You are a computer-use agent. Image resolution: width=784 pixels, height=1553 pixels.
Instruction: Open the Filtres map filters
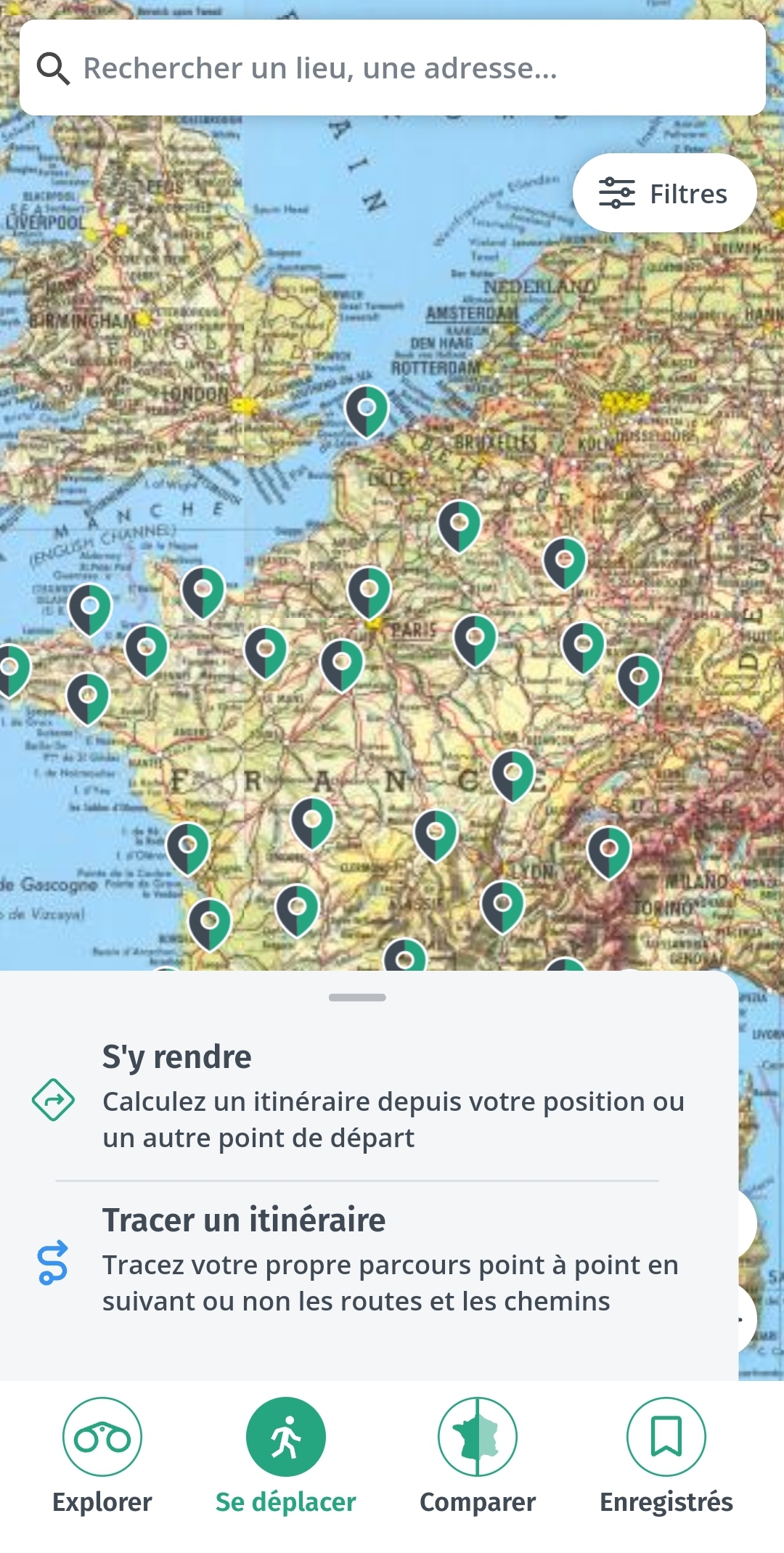(664, 193)
